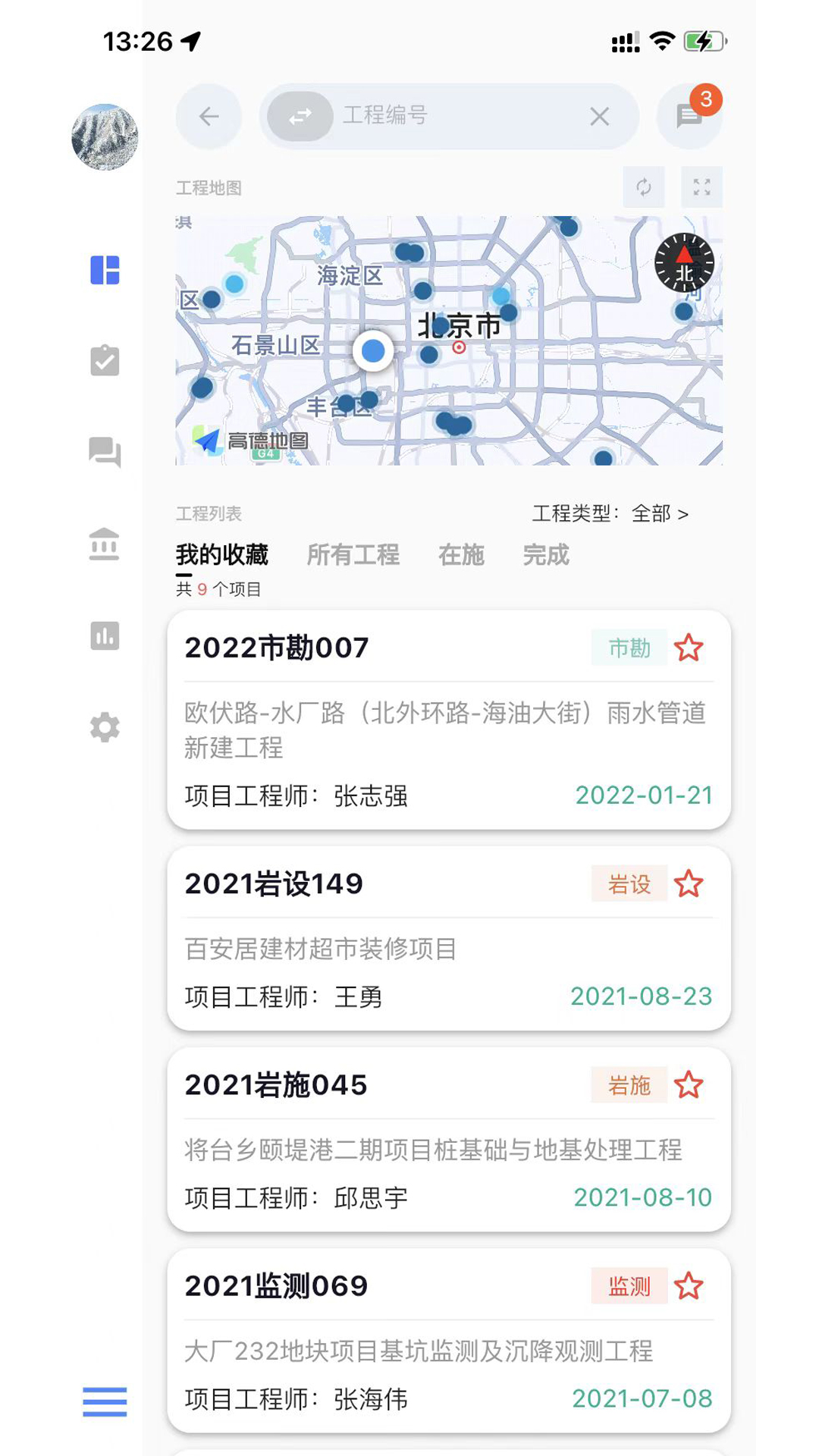This screenshot has width=819, height=1456.
Task: Click the compass control on the map
Action: coord(683,264)
